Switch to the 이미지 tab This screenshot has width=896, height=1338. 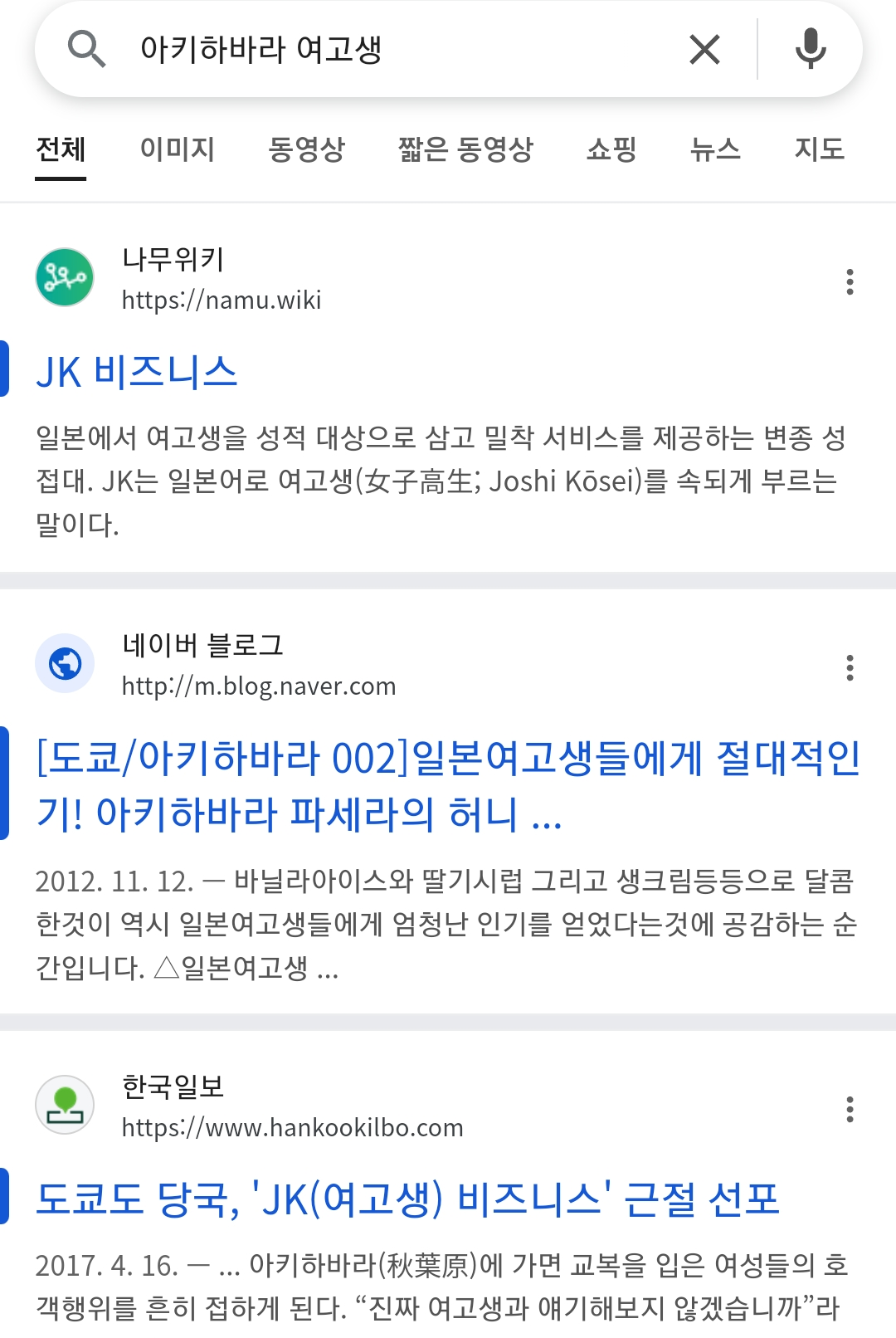pyautogui.click(x=178, y=150)
